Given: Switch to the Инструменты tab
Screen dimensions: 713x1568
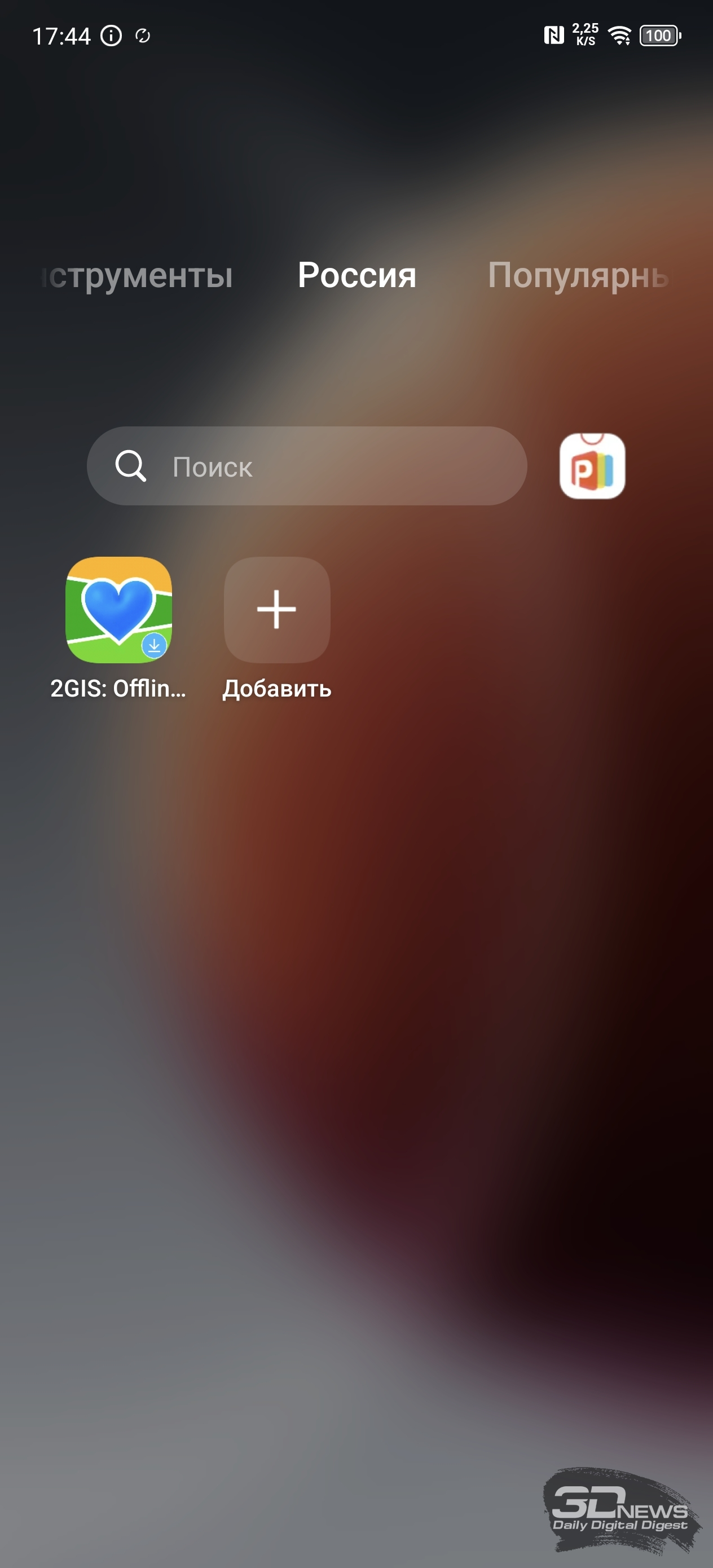Looking at the screenshot, I should (x=138, y=275).
